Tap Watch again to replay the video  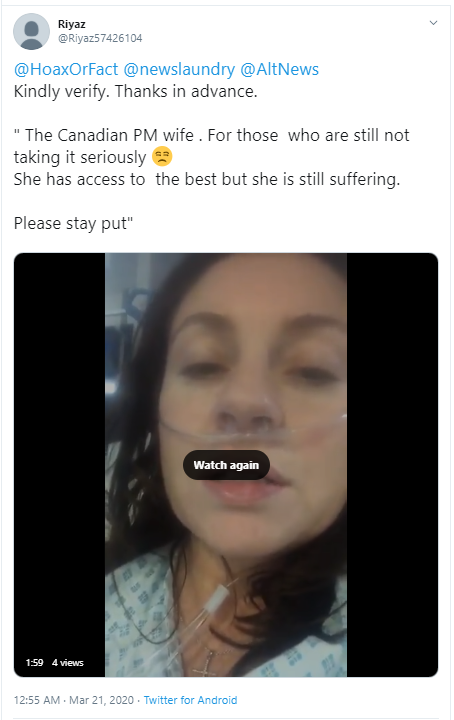pos(226,465)
